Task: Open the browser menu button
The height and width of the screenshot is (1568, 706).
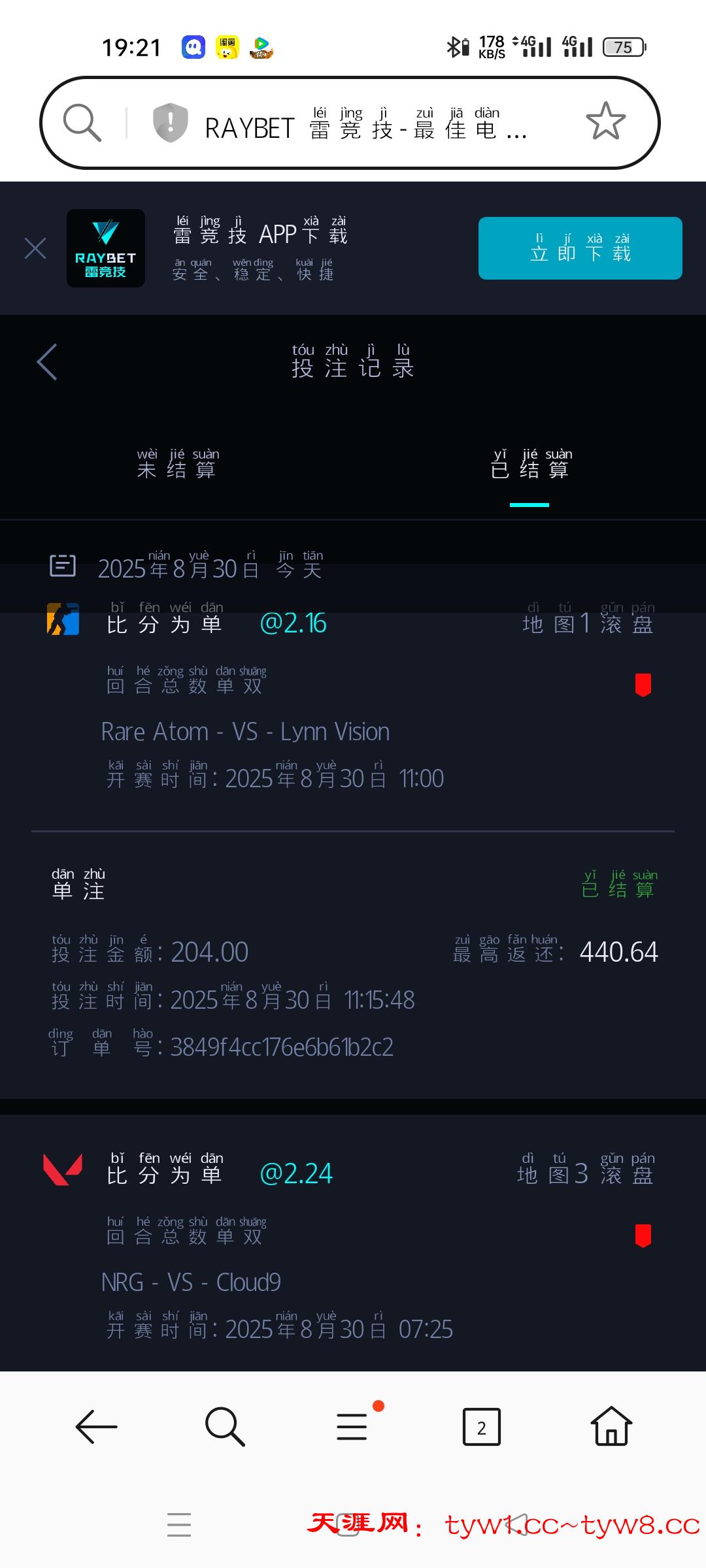Action: tap(352, 1426)
